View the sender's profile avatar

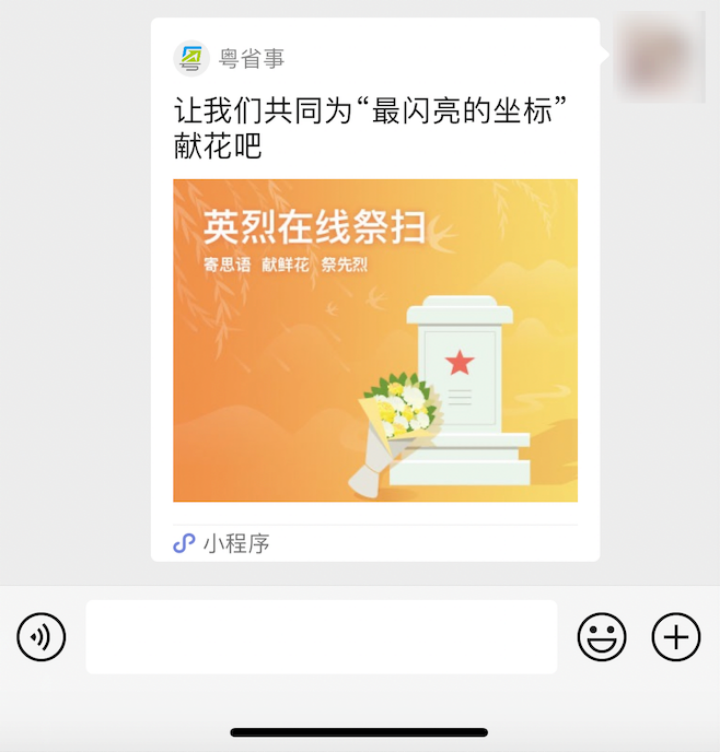tap(662, 55)
